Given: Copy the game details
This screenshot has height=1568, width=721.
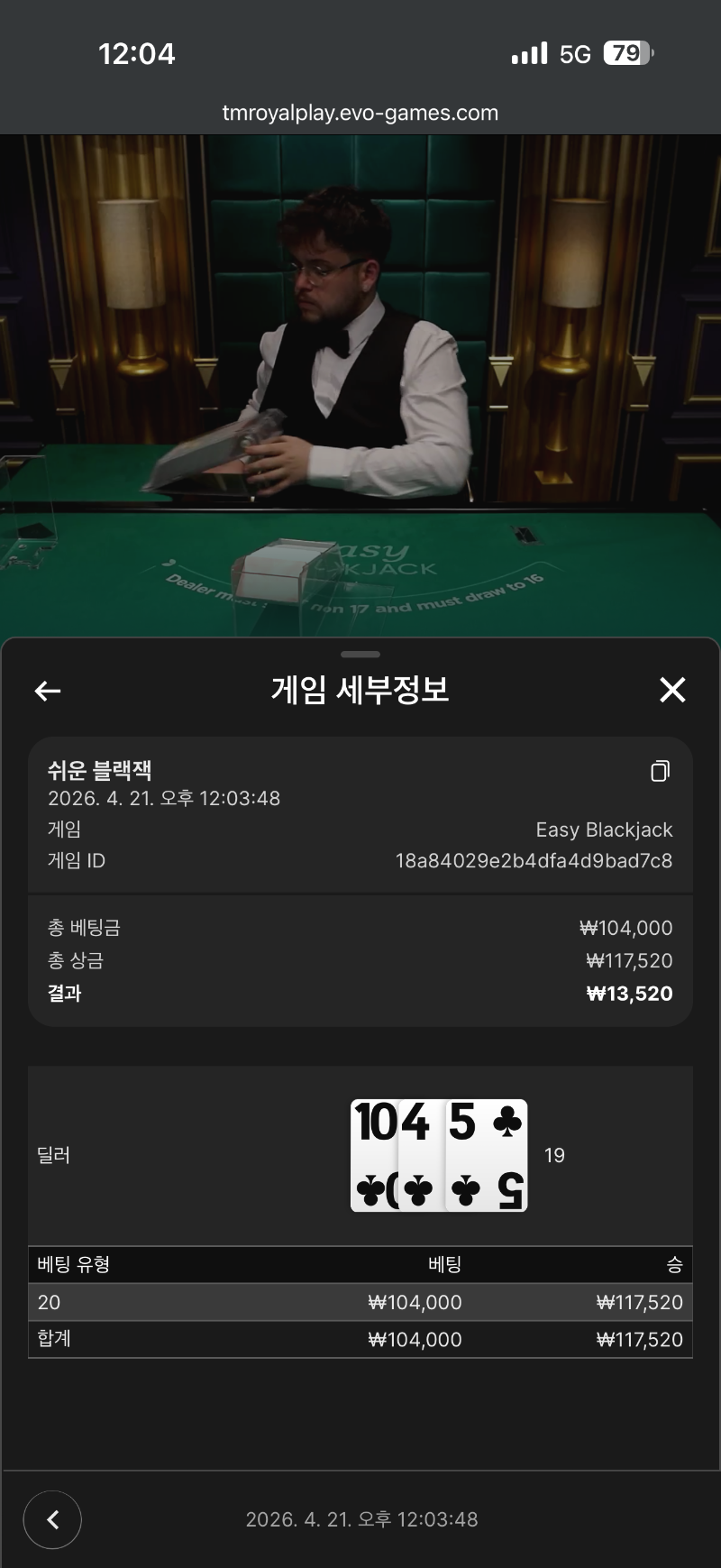Looking at the screenshot, I should [660, 771].
